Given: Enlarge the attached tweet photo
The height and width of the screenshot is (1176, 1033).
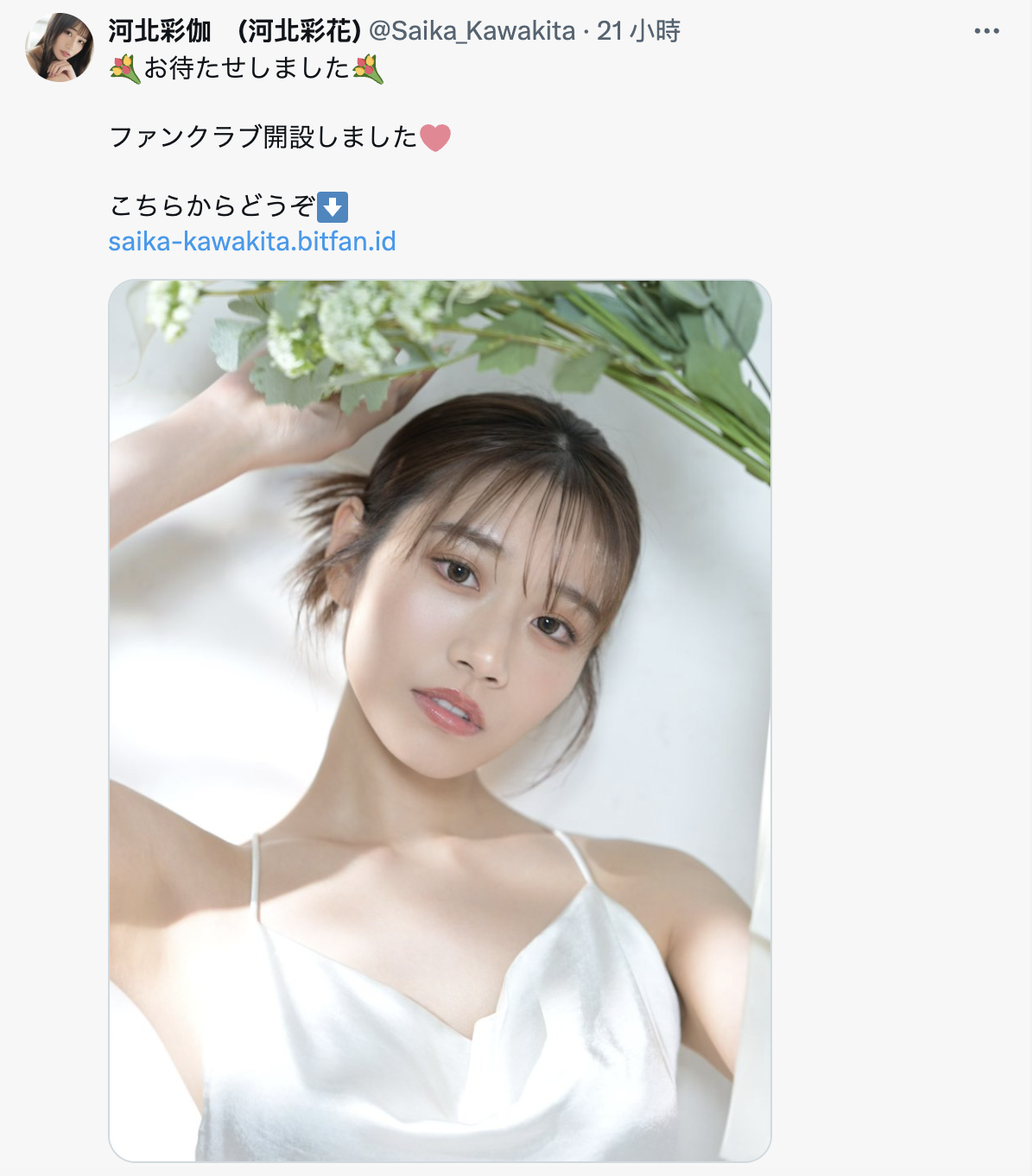Looking at the screenshot, I should click(x=440, y=721).
